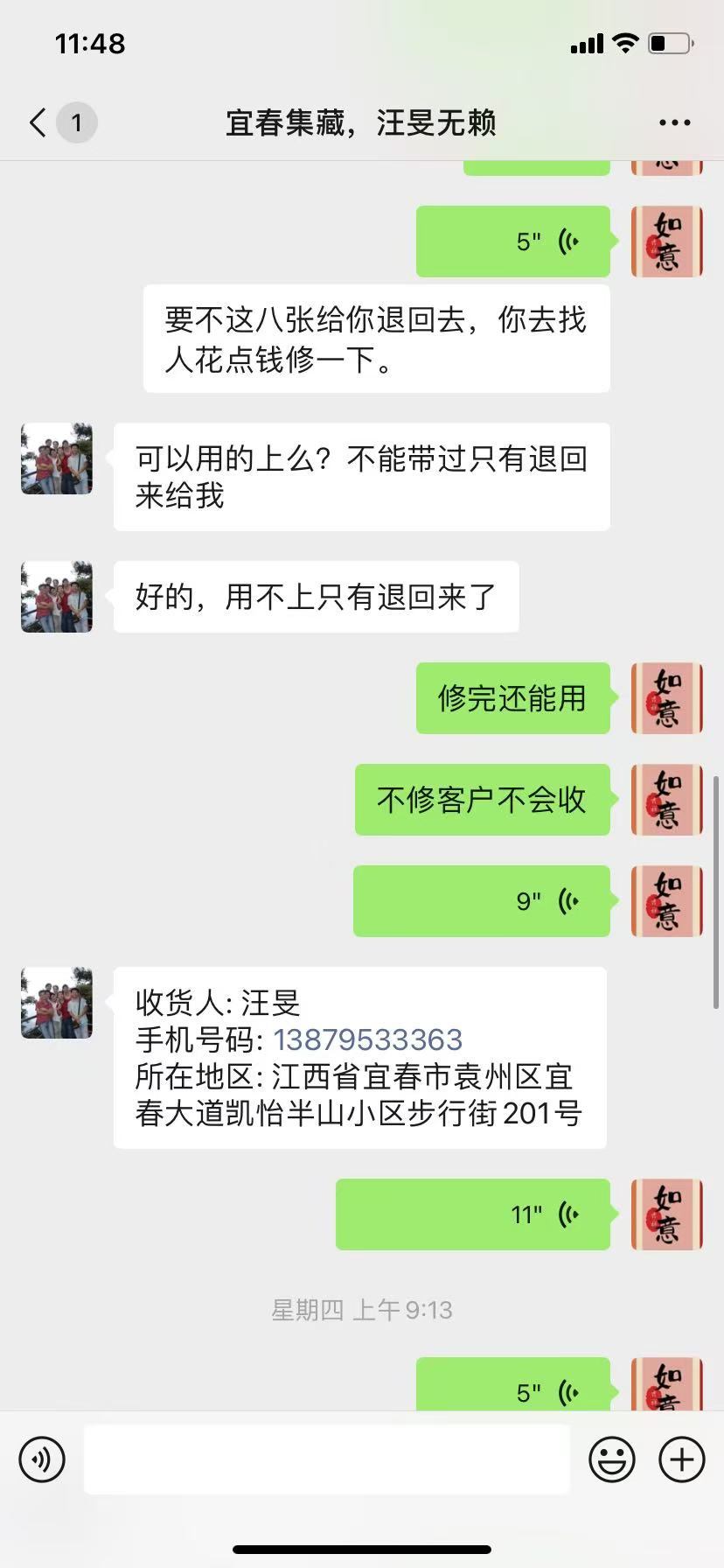Open the chat details overflow menu

(x=674, y=122)
